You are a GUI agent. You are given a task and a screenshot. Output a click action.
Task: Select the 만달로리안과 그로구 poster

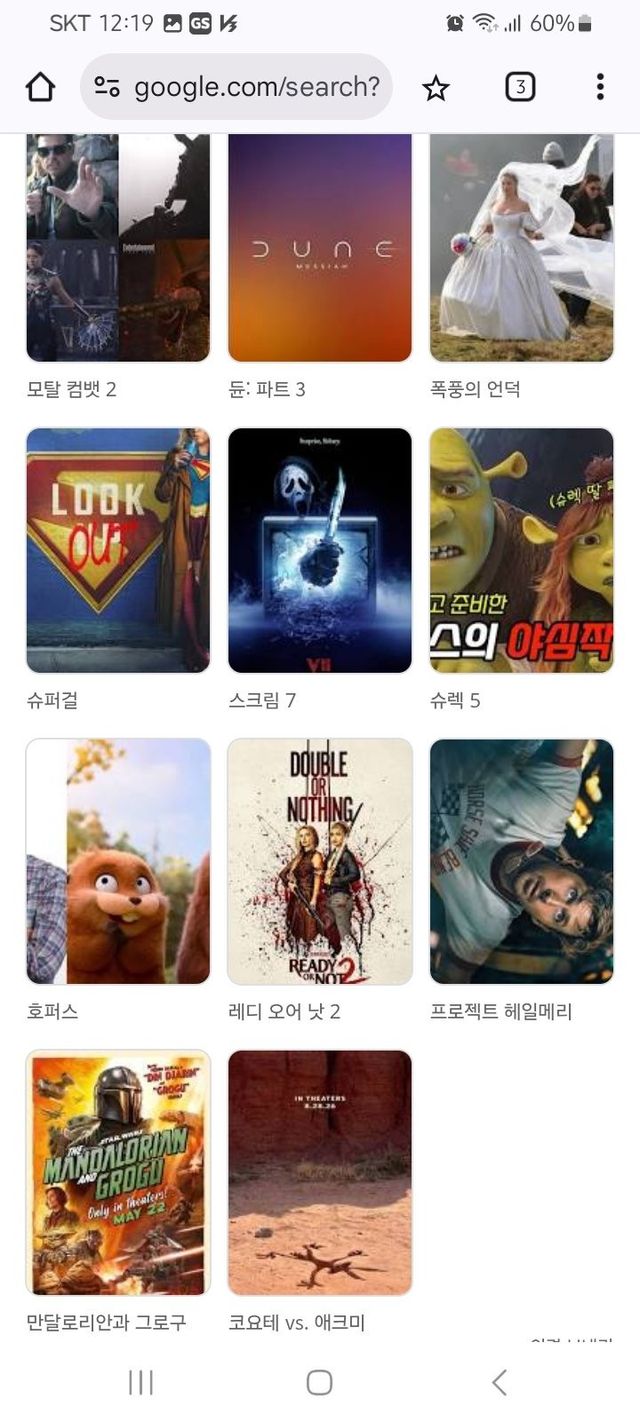pyautogui.click(x=118, y=1172)
